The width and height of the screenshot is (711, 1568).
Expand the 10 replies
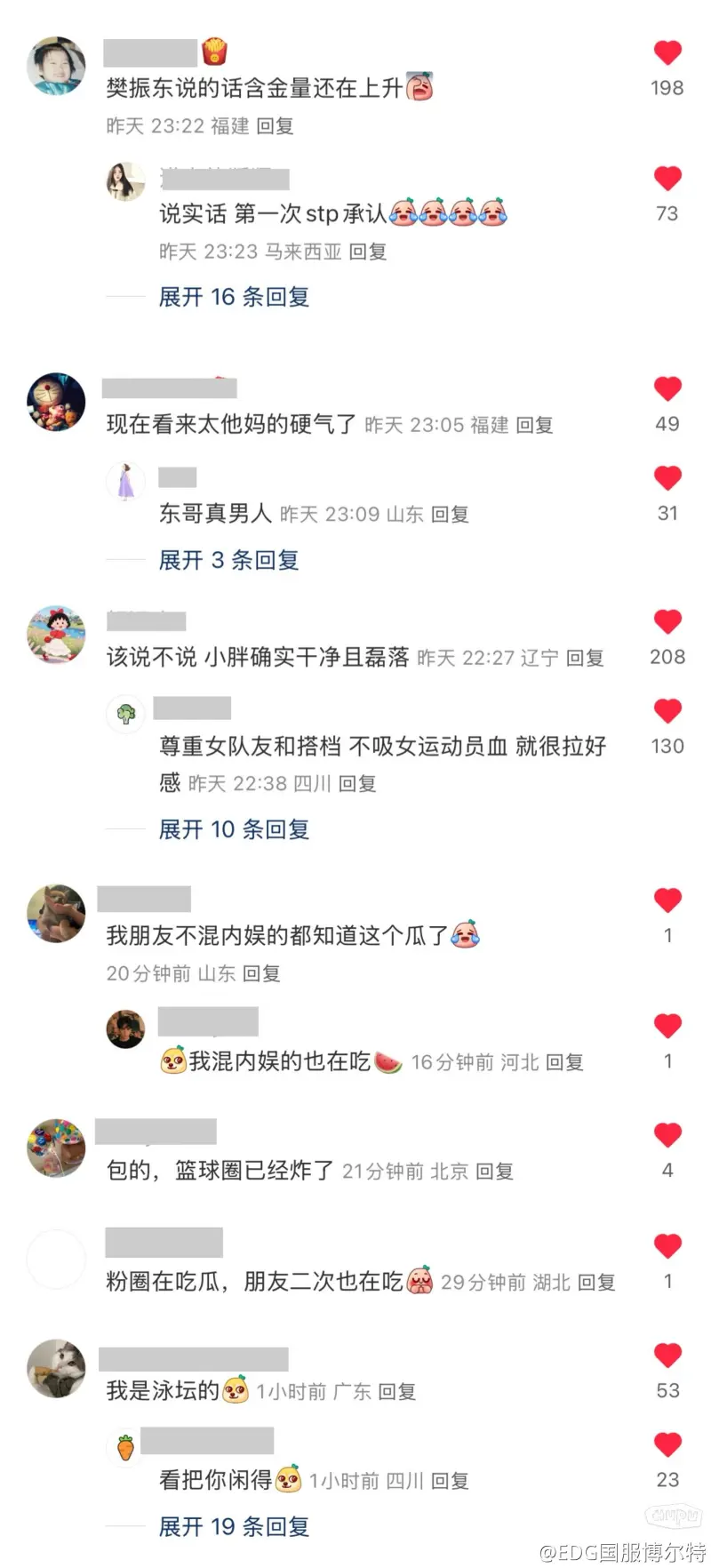tap(234, 829)
